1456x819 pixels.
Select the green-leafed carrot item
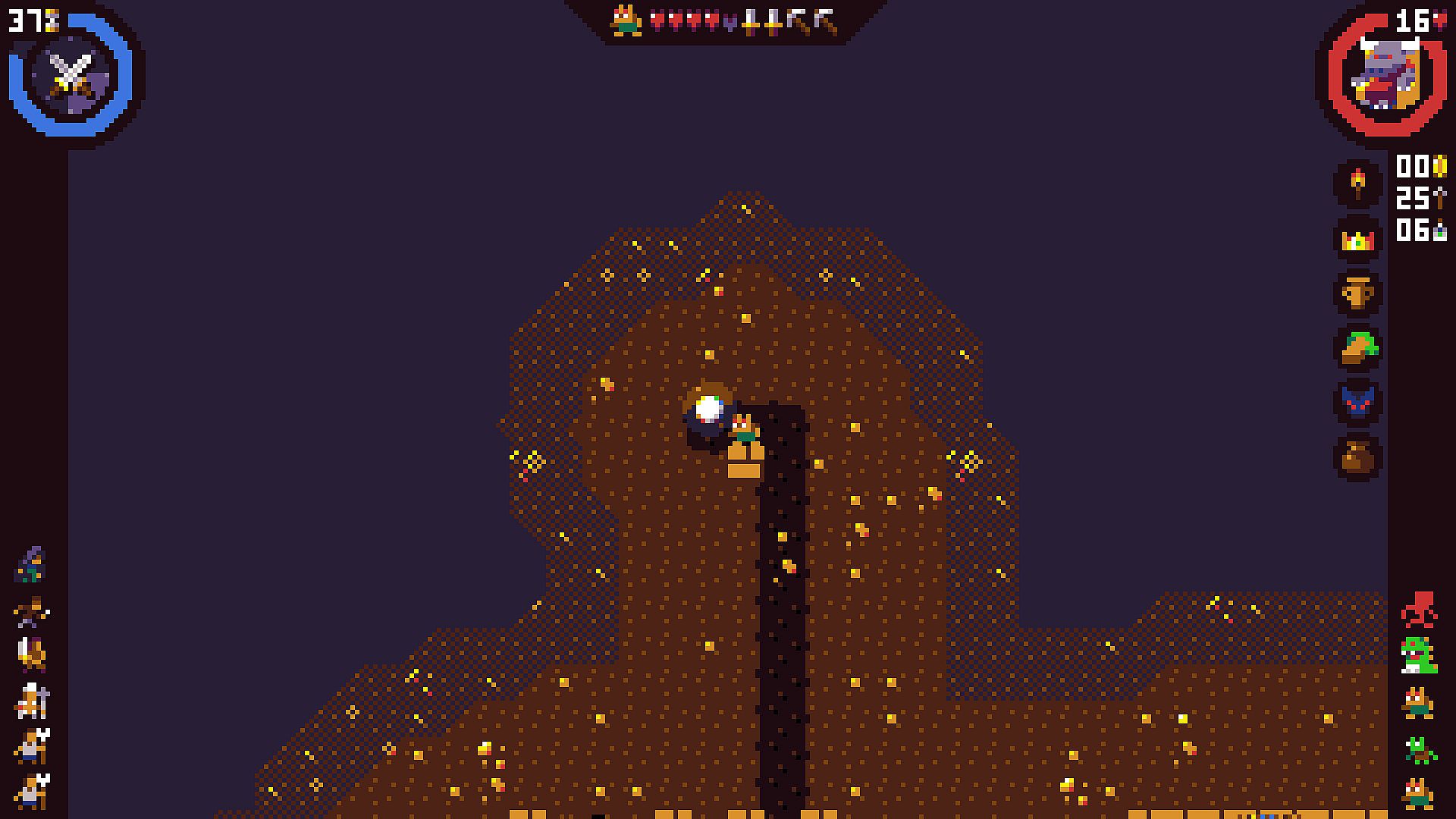point(1357,348)
